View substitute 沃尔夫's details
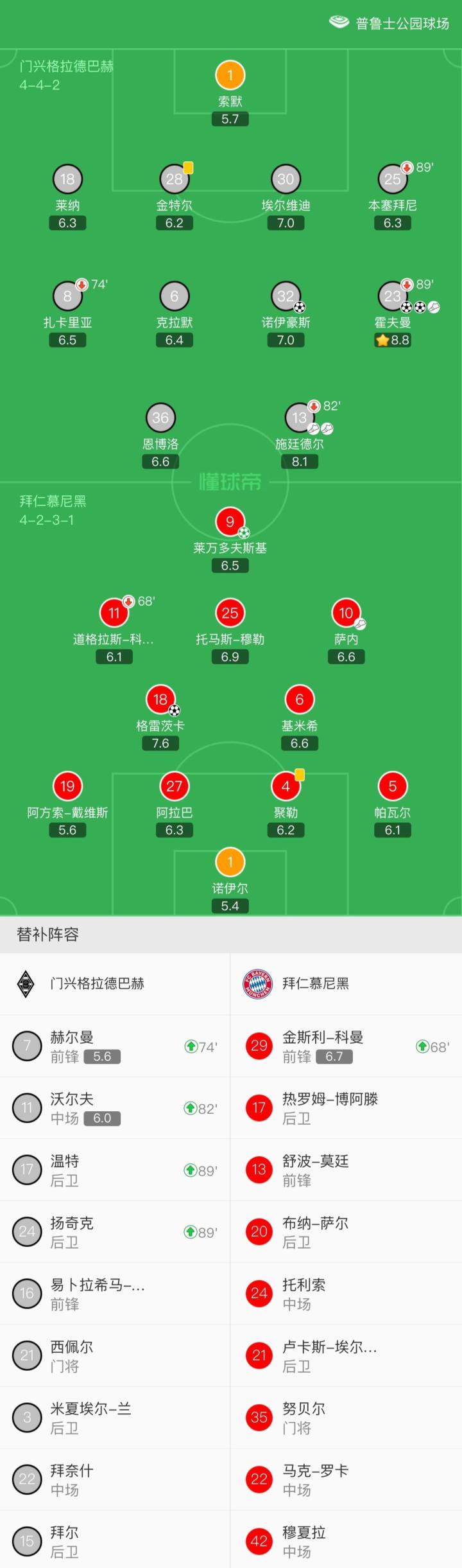The height and width of the screenshot is (1568, 462). (115, 1107)
